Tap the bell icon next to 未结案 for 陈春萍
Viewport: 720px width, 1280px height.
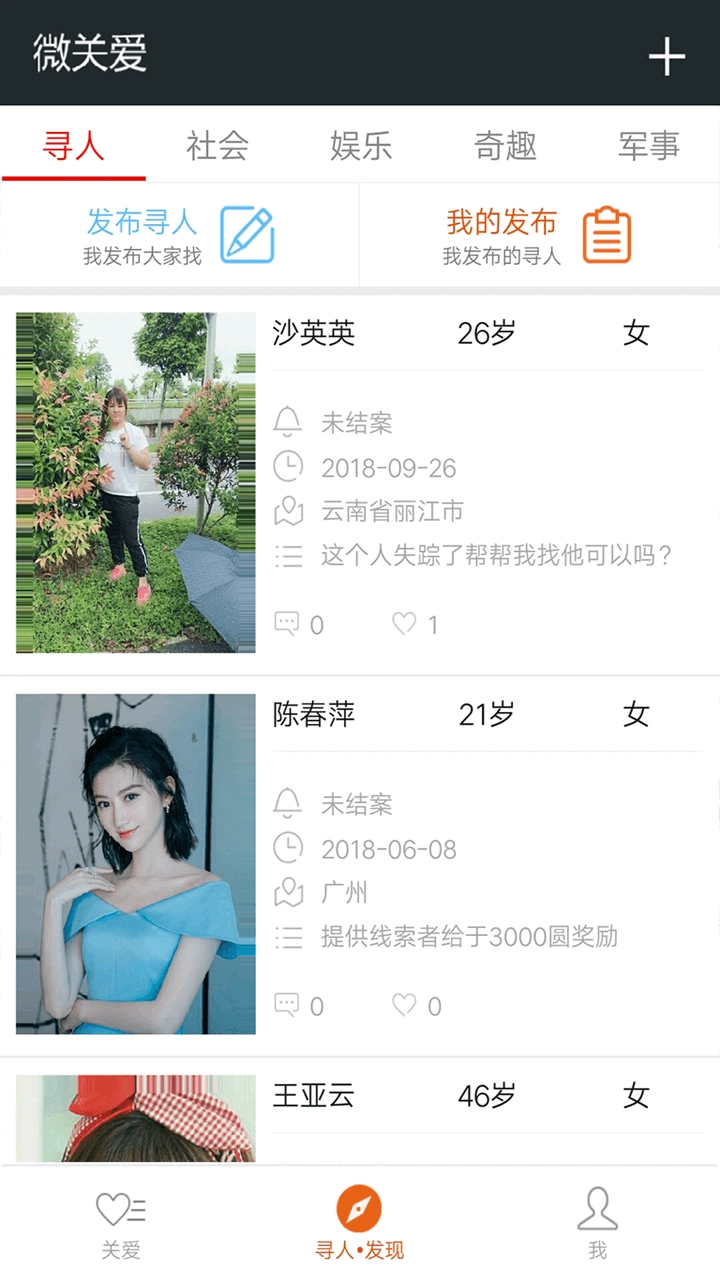coord(288,803)
